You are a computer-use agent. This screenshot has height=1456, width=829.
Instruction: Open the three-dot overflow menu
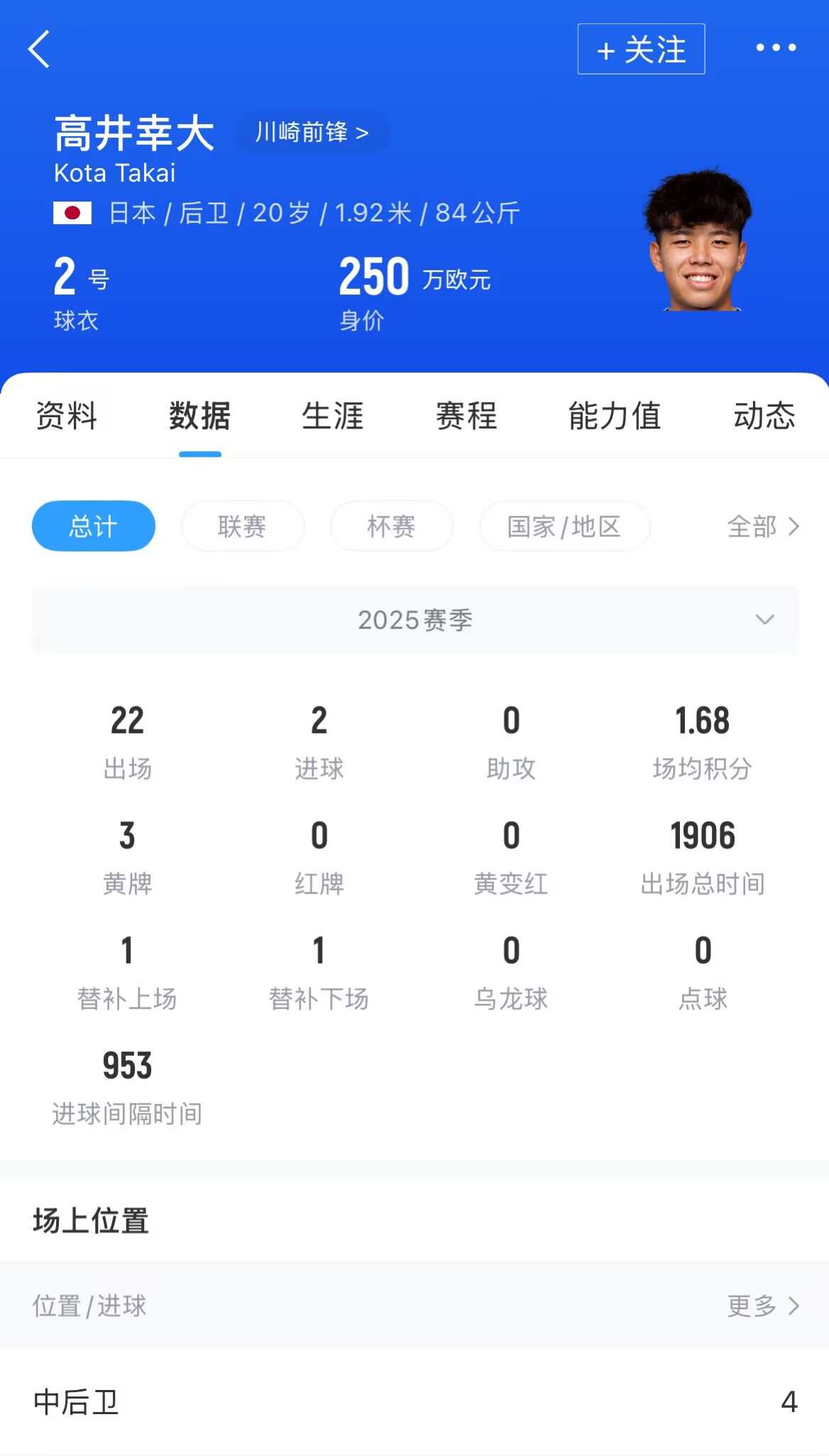tap(776, 48)
